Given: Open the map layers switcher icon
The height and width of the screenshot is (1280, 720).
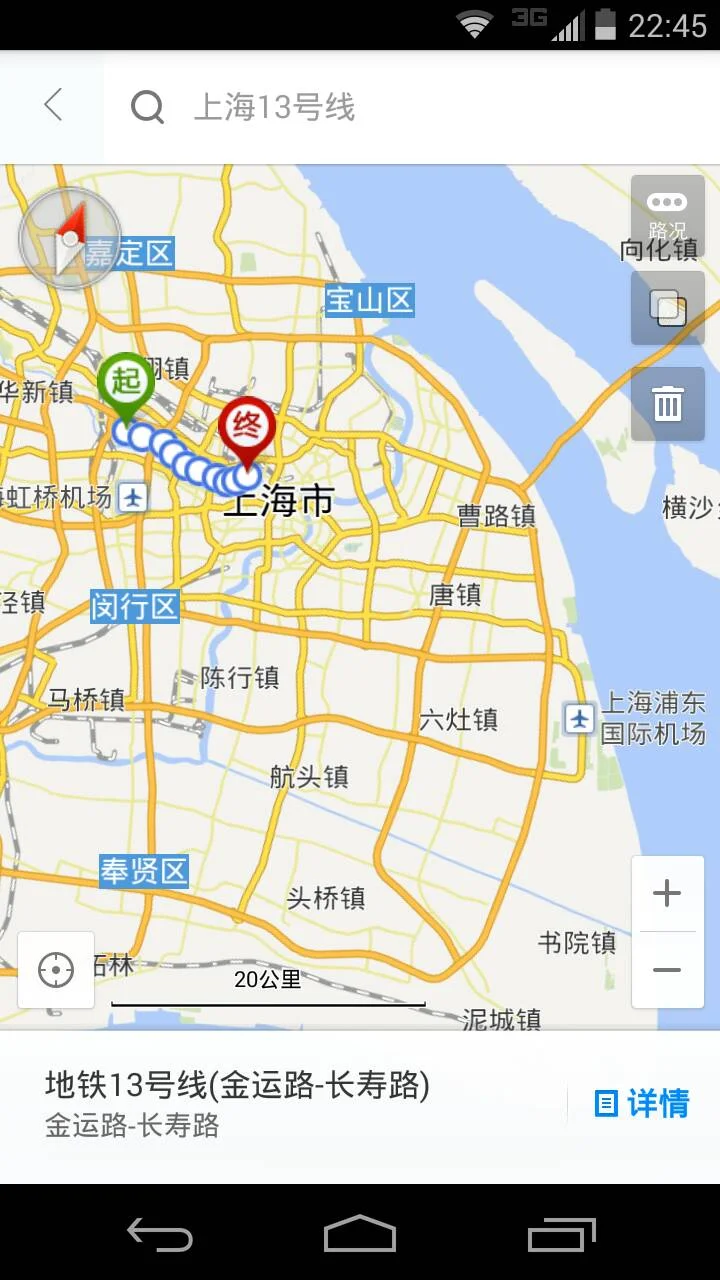Looking at the screenshot, I should coord(667,309).
